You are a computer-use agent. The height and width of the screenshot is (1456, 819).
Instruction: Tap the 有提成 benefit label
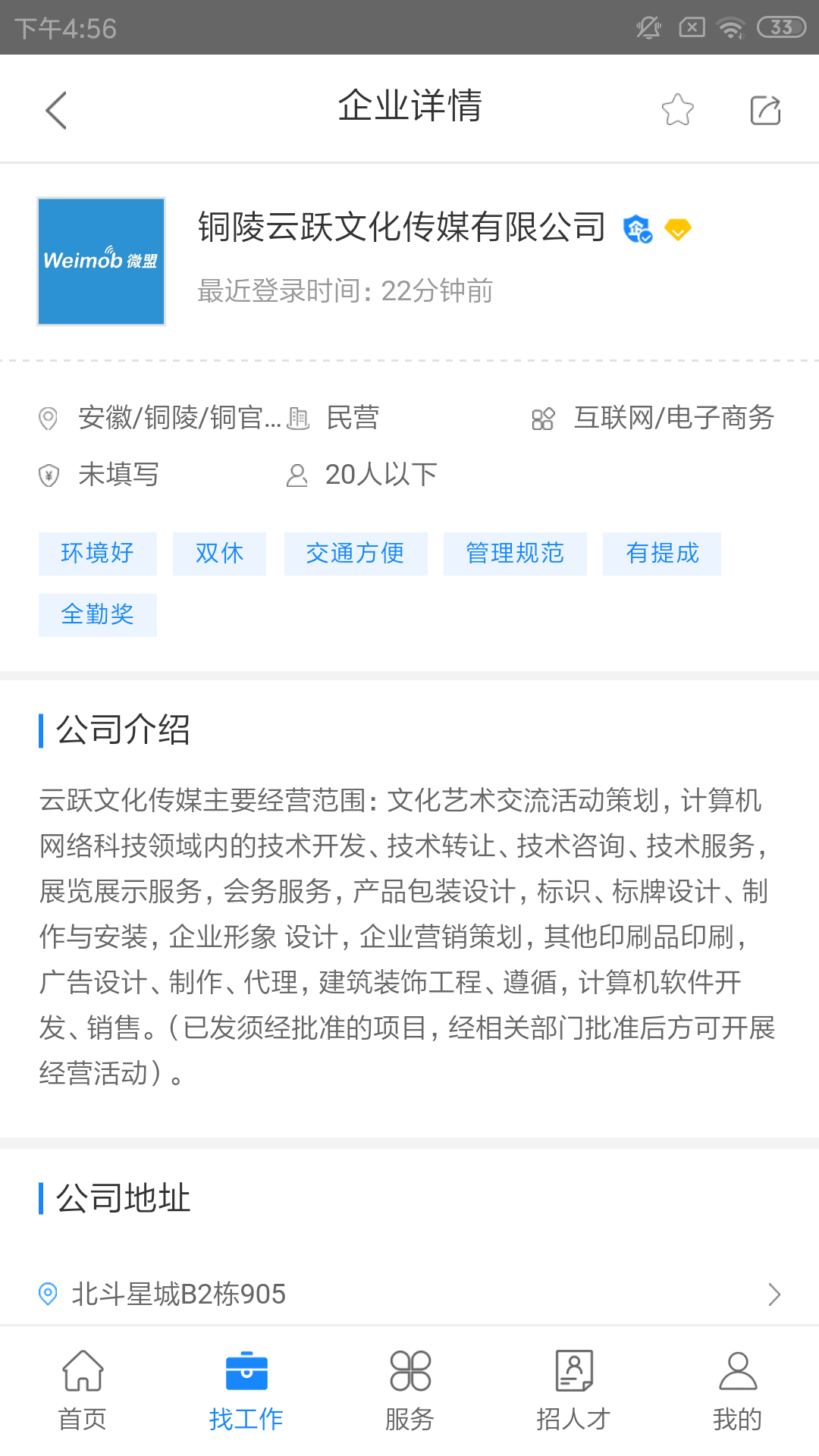(661, 554)
